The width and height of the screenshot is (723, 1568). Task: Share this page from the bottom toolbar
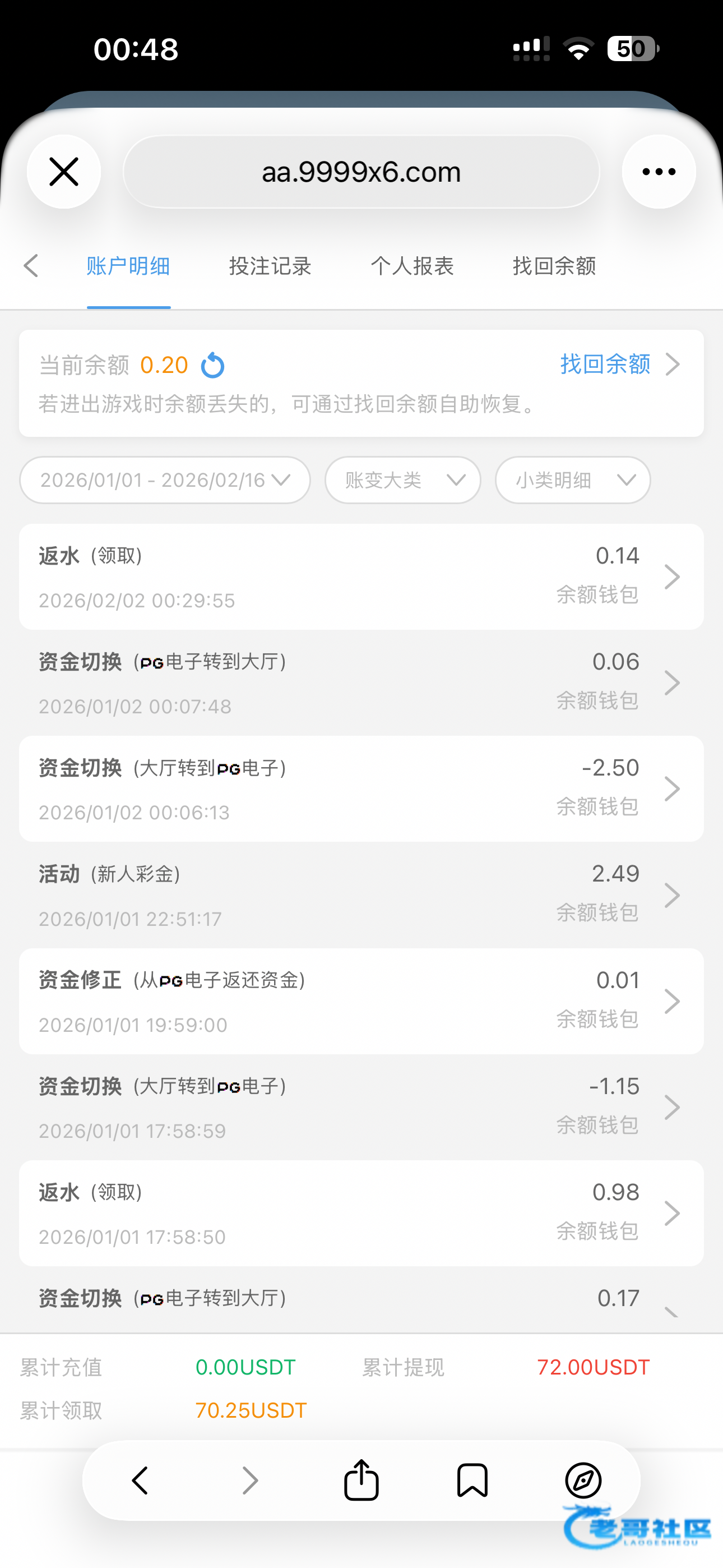(361, 1481)
